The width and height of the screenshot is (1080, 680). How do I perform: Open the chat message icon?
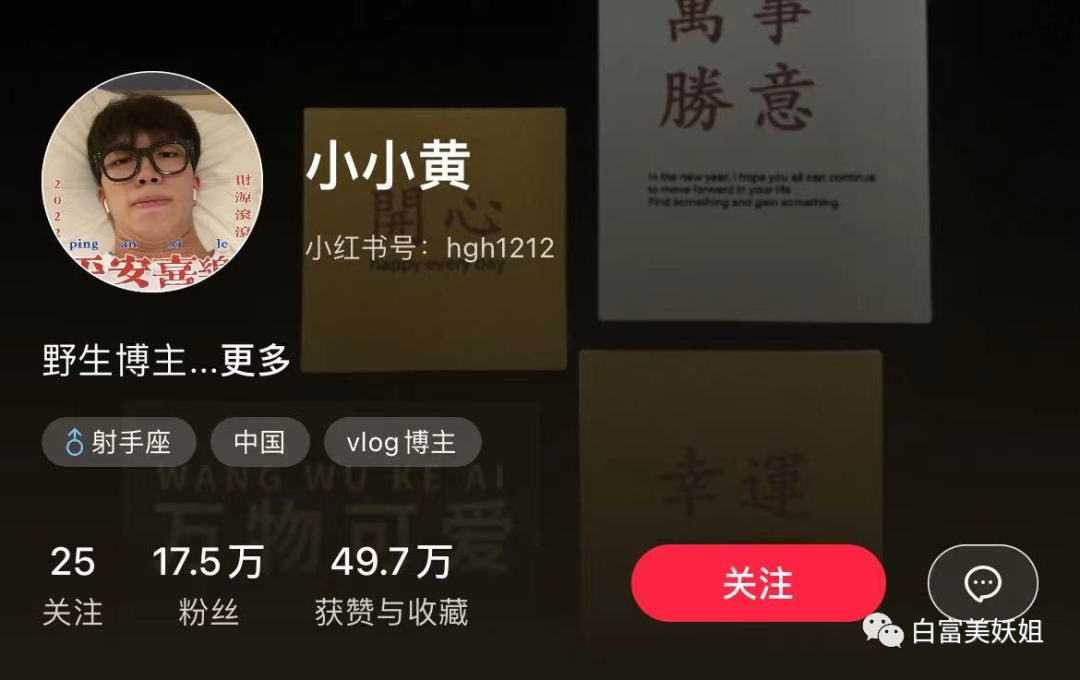(982, 584)
